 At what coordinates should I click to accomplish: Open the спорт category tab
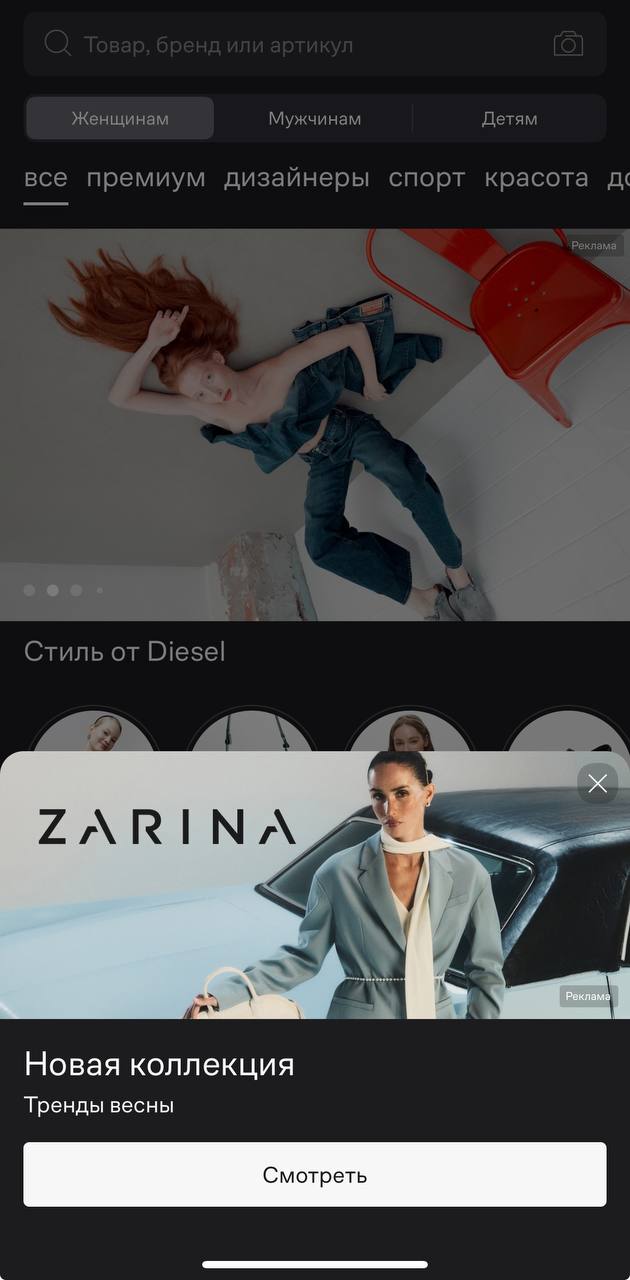coord(427,178)
